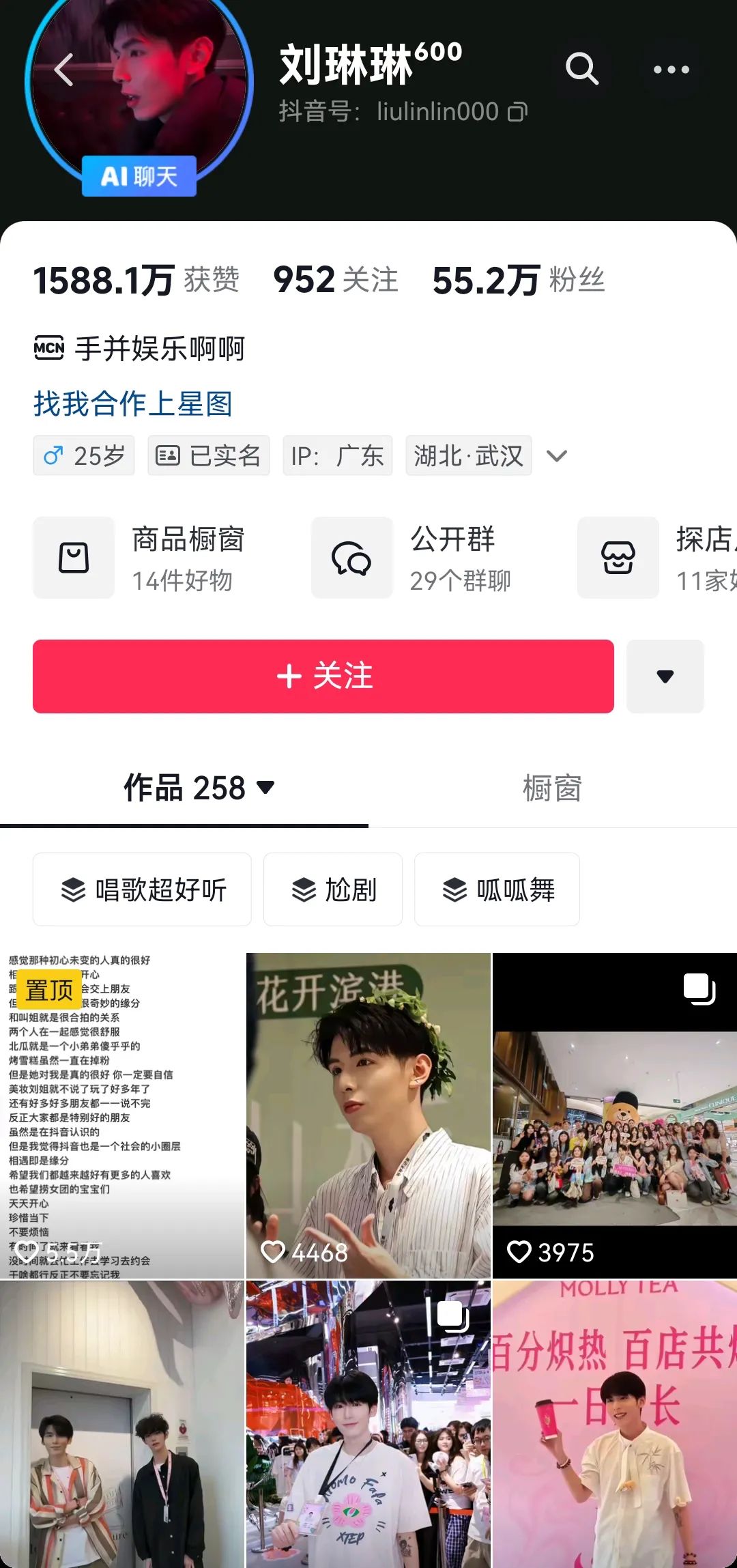Copy the Douyin ID liulinlin000
737x1568 pixels.
point(517,111)
